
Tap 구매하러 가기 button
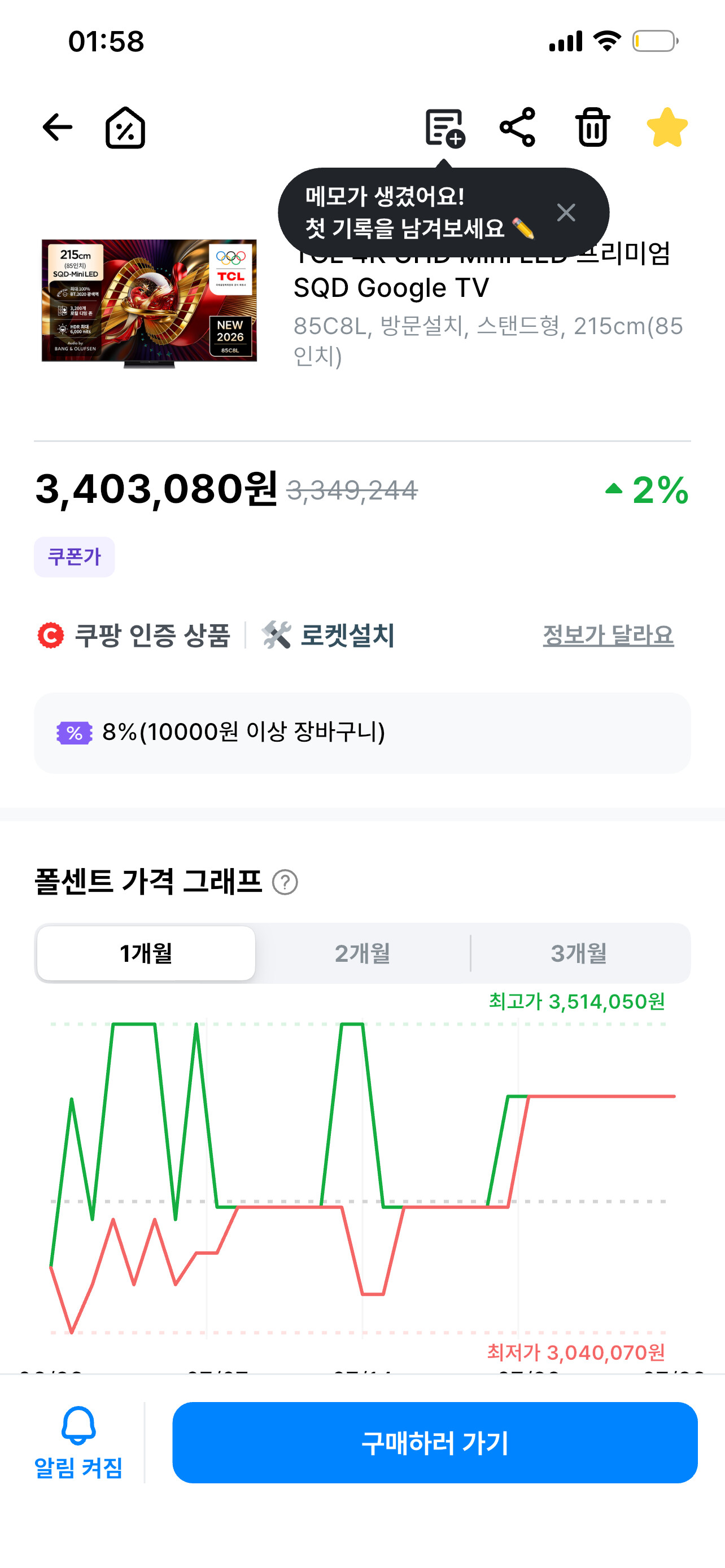pos(435,1443)
